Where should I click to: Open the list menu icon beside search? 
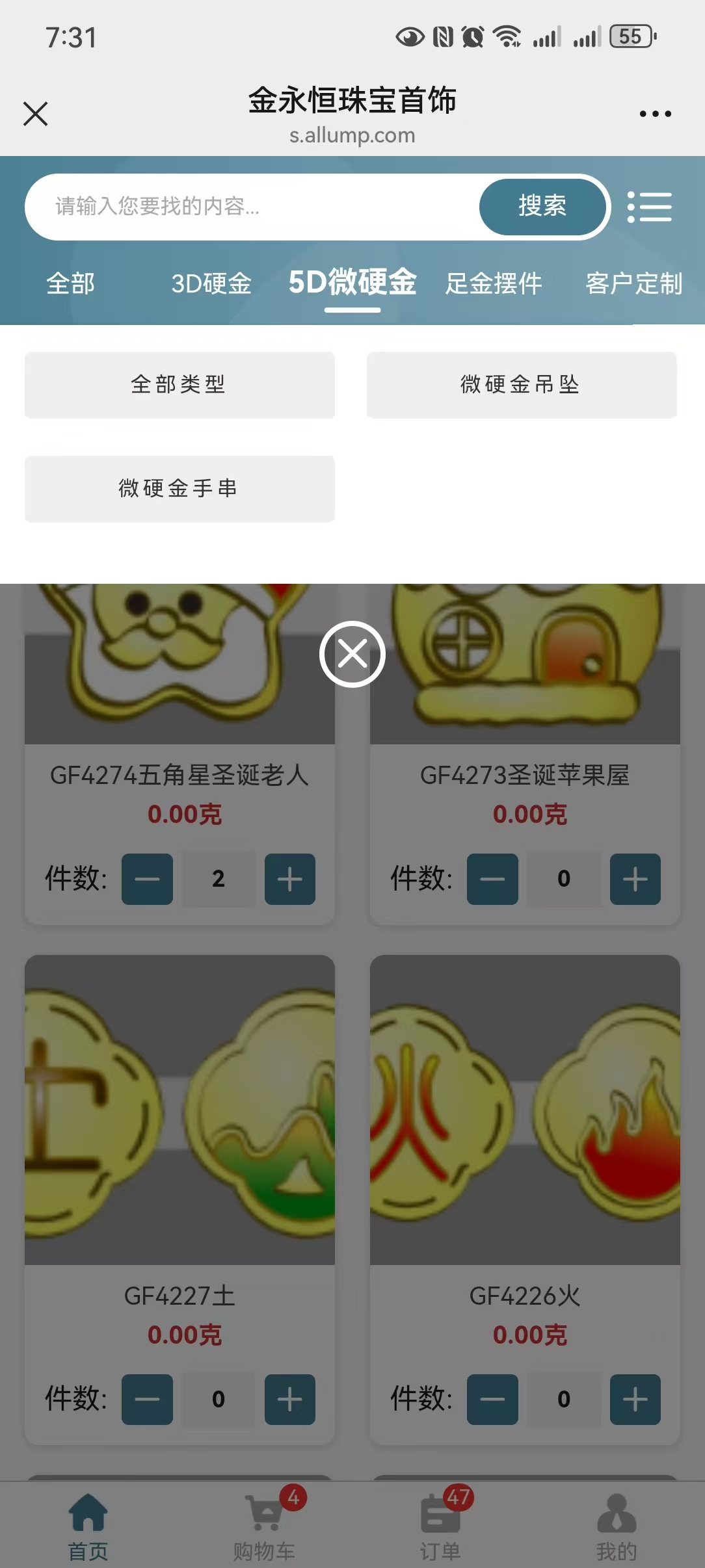click(649, 207)
